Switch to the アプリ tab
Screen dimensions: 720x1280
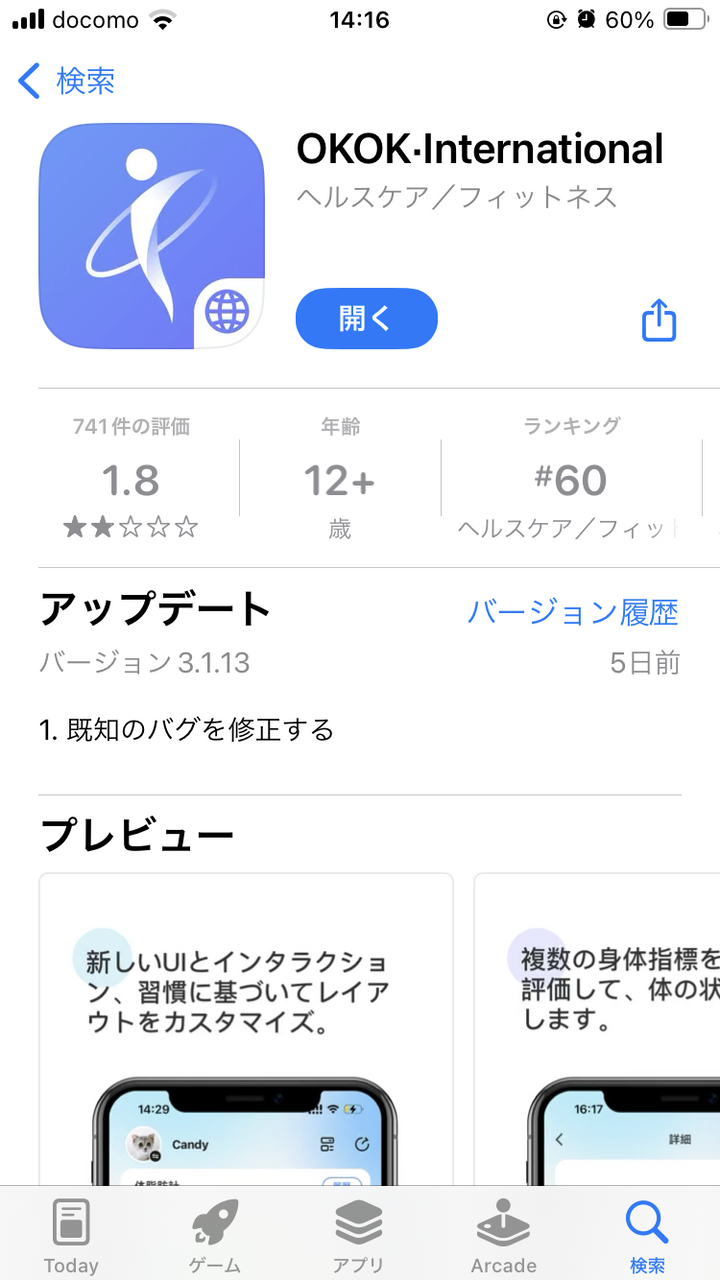point(359,1236)
